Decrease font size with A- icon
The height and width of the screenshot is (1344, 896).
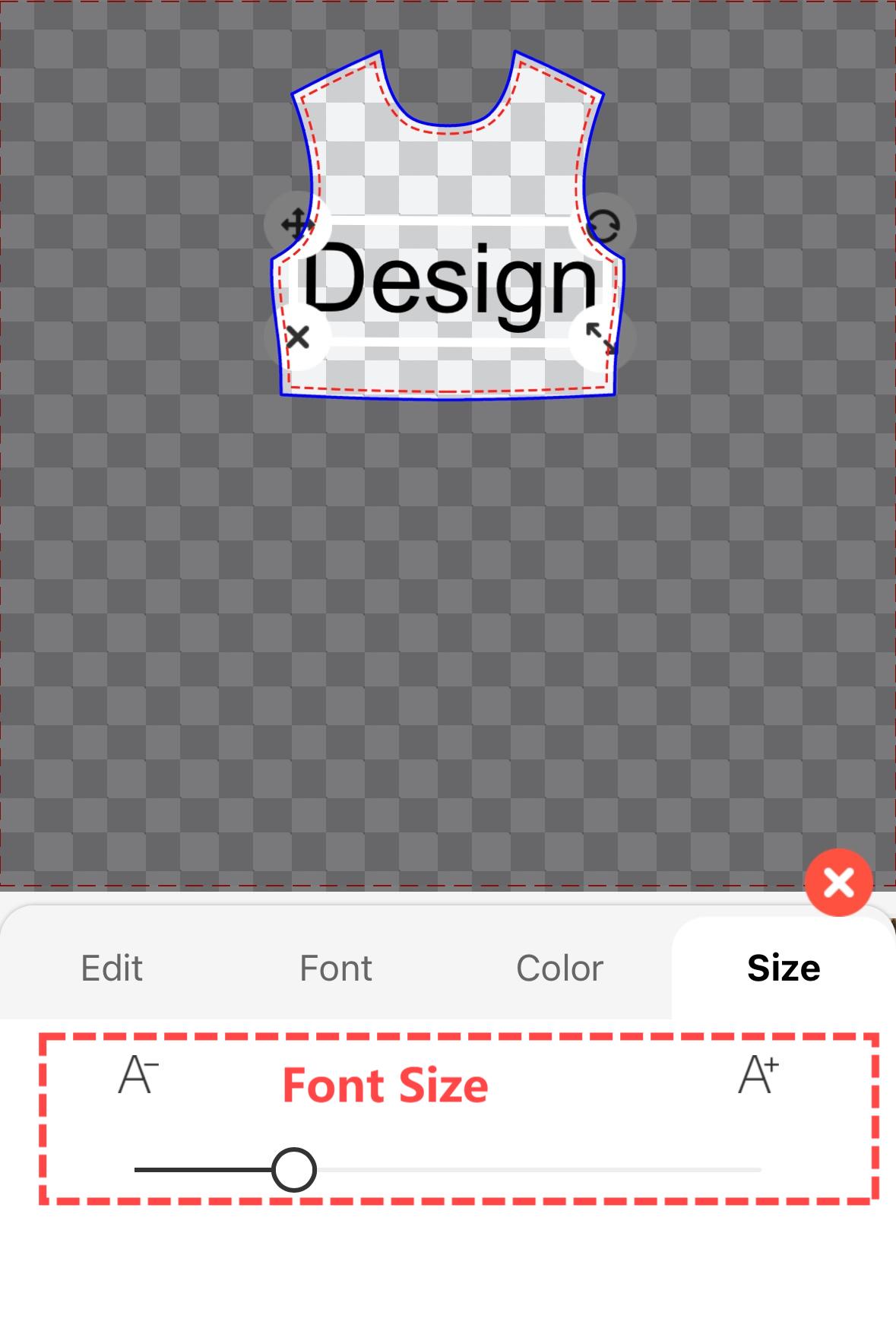(x=138, y=1074)
